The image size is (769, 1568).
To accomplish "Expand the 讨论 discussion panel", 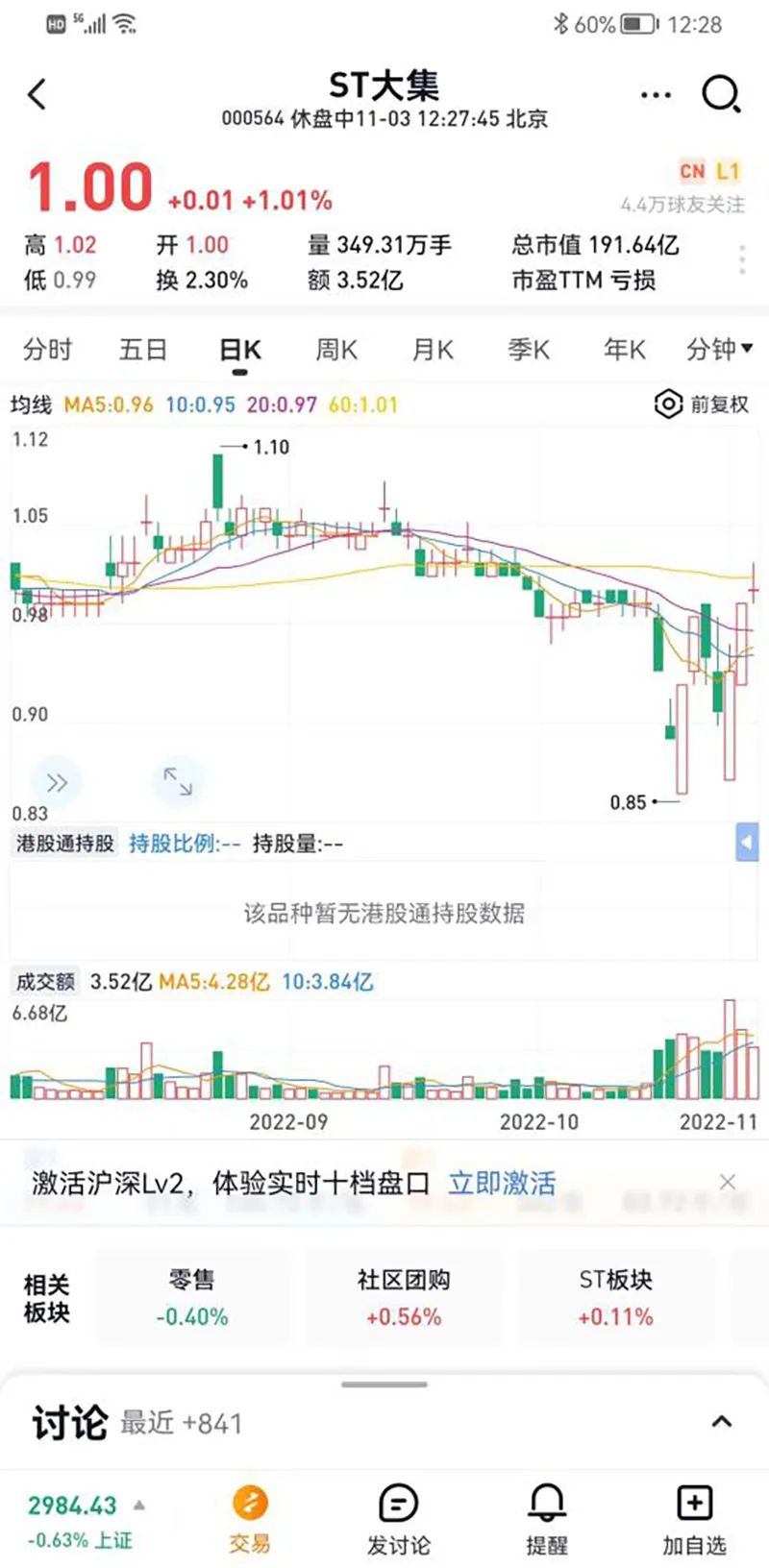I will click(721, 1422).
